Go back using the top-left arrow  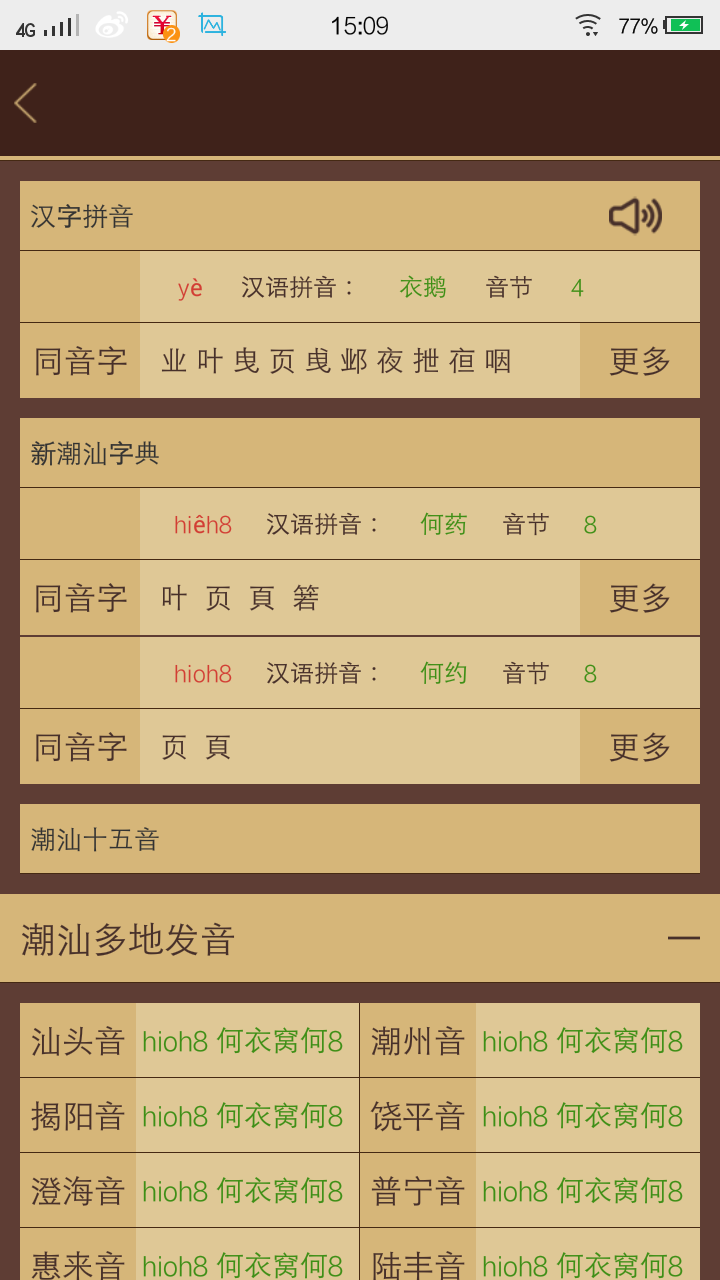pos(26,103)
